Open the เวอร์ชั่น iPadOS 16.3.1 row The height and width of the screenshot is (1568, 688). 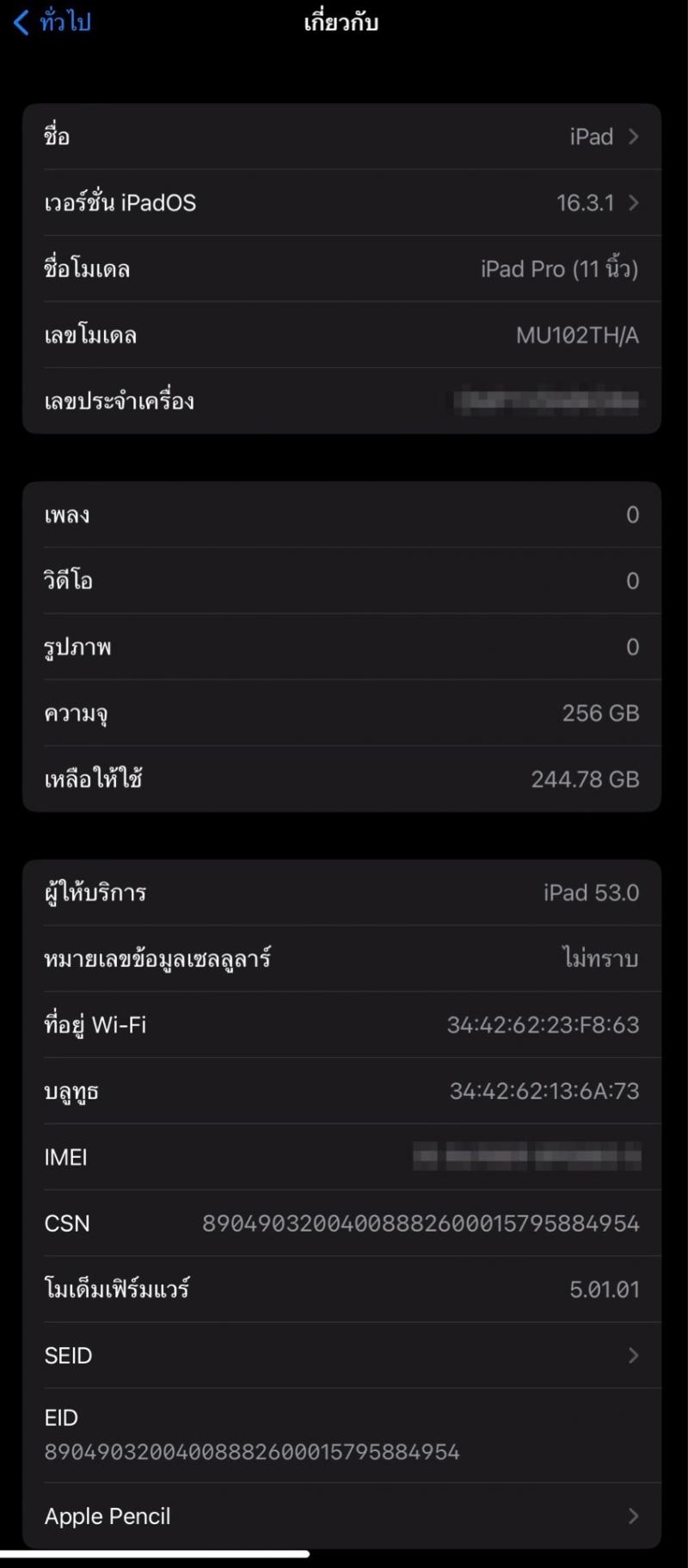click(x=341, y=203)
